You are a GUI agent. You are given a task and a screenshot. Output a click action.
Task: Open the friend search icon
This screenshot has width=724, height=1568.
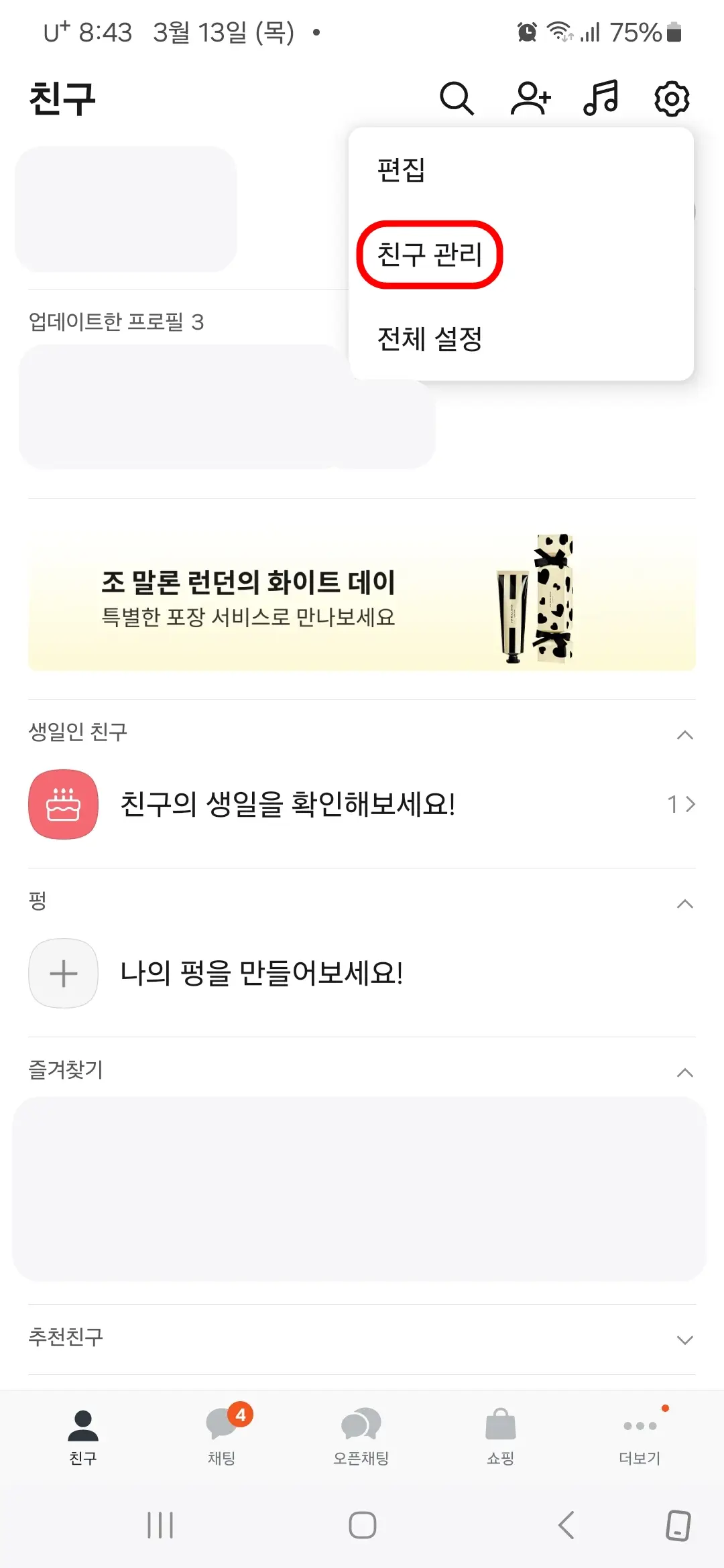tap(458, 99)
